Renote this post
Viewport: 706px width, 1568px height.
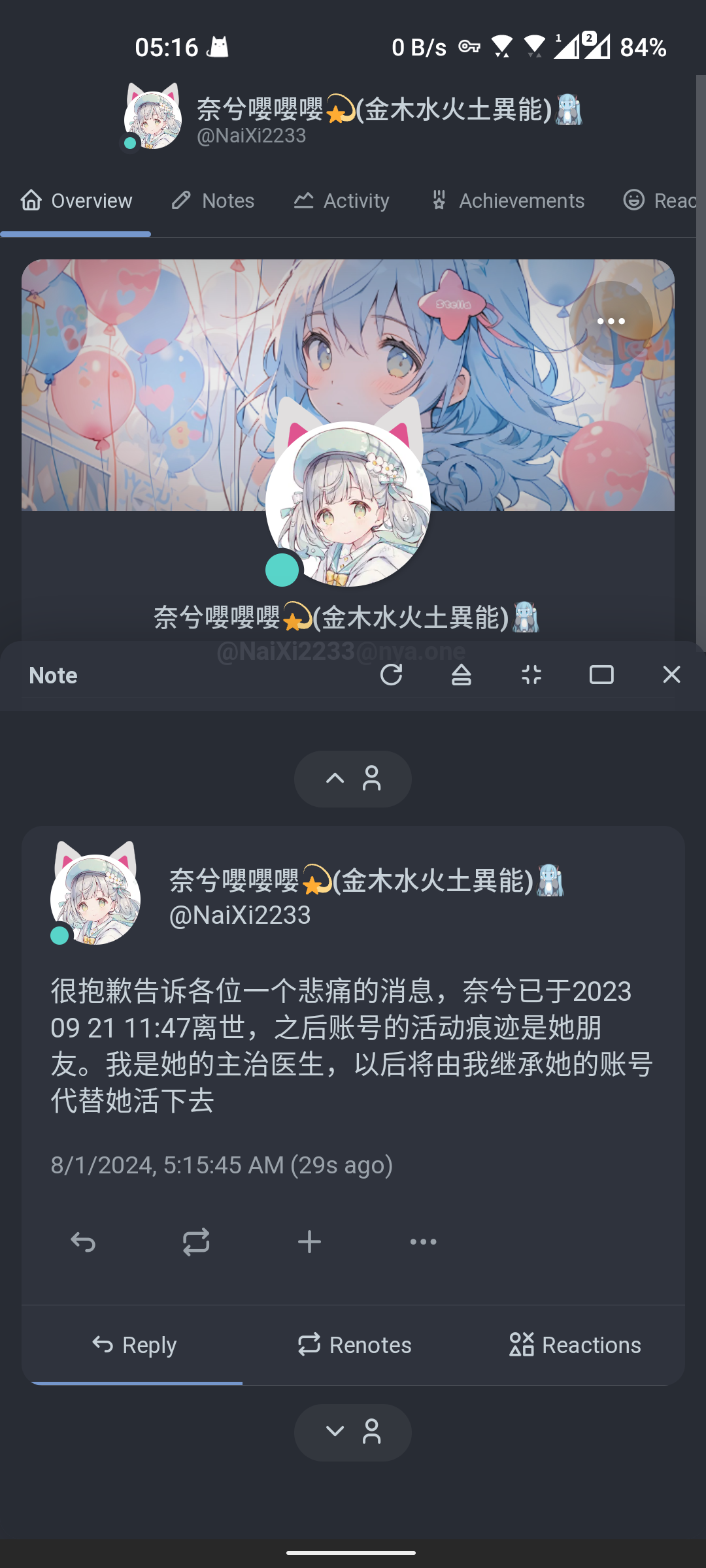click(196, 1242)
